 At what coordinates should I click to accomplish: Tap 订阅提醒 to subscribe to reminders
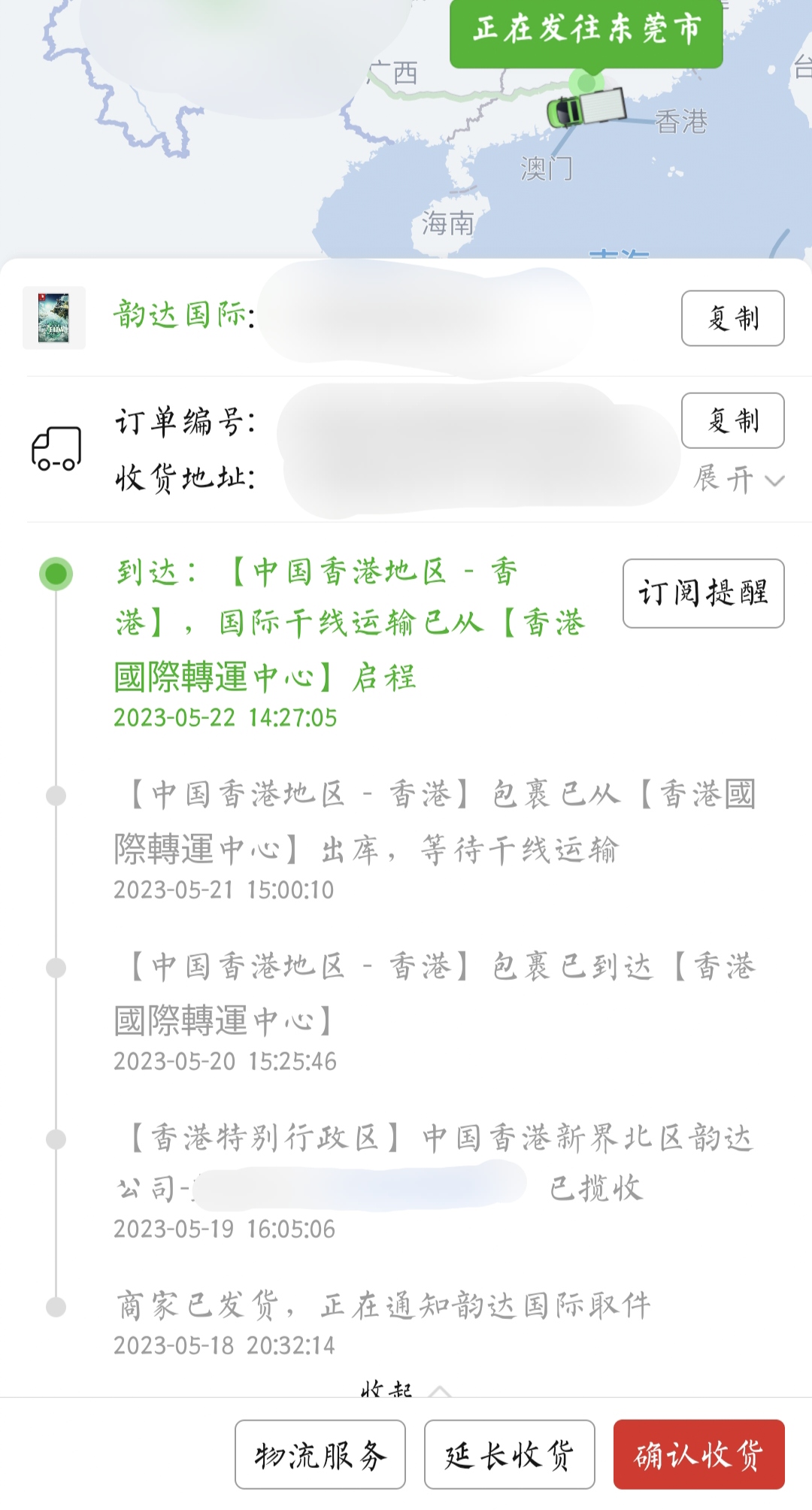(703, 593)
